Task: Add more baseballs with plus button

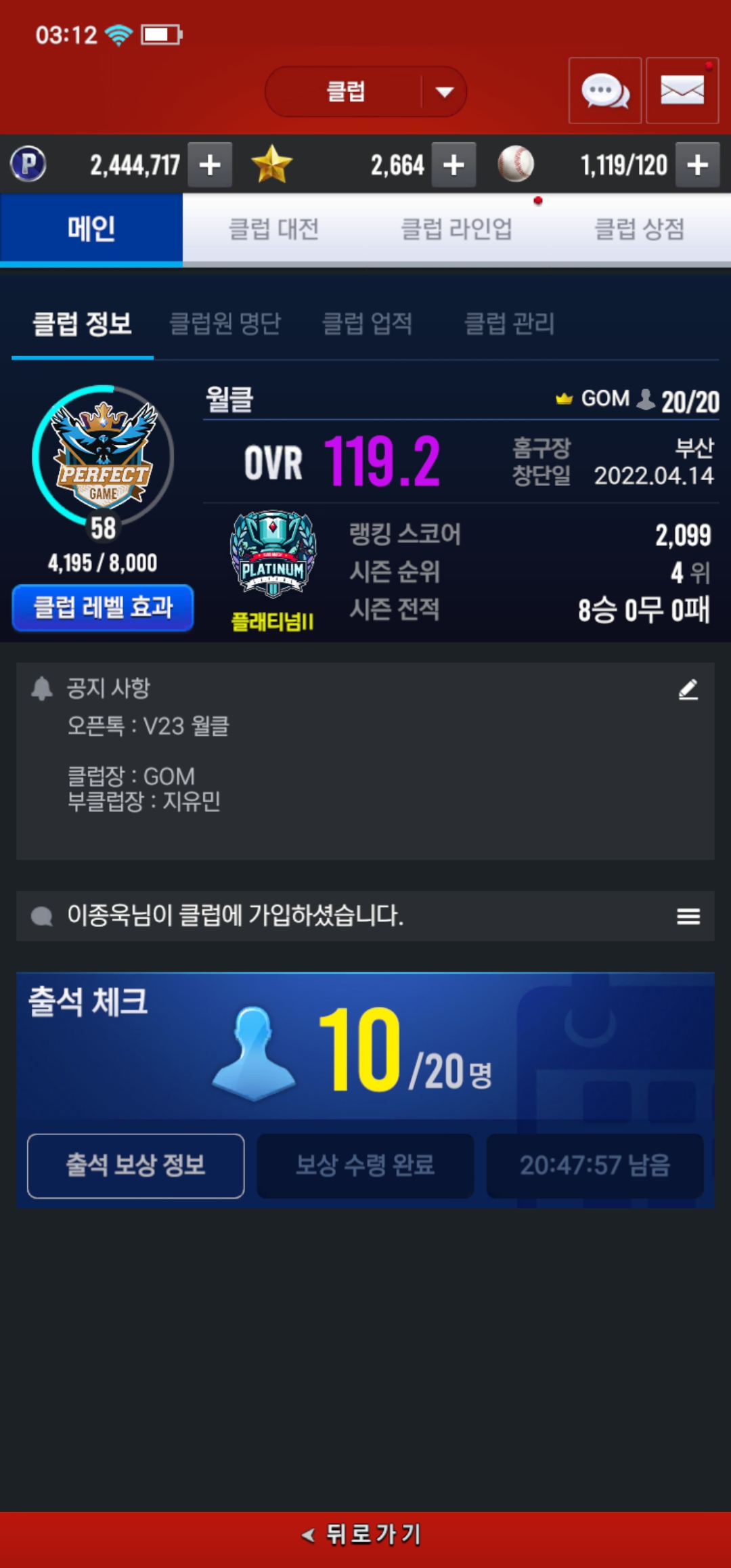Action: coord(697,165)
